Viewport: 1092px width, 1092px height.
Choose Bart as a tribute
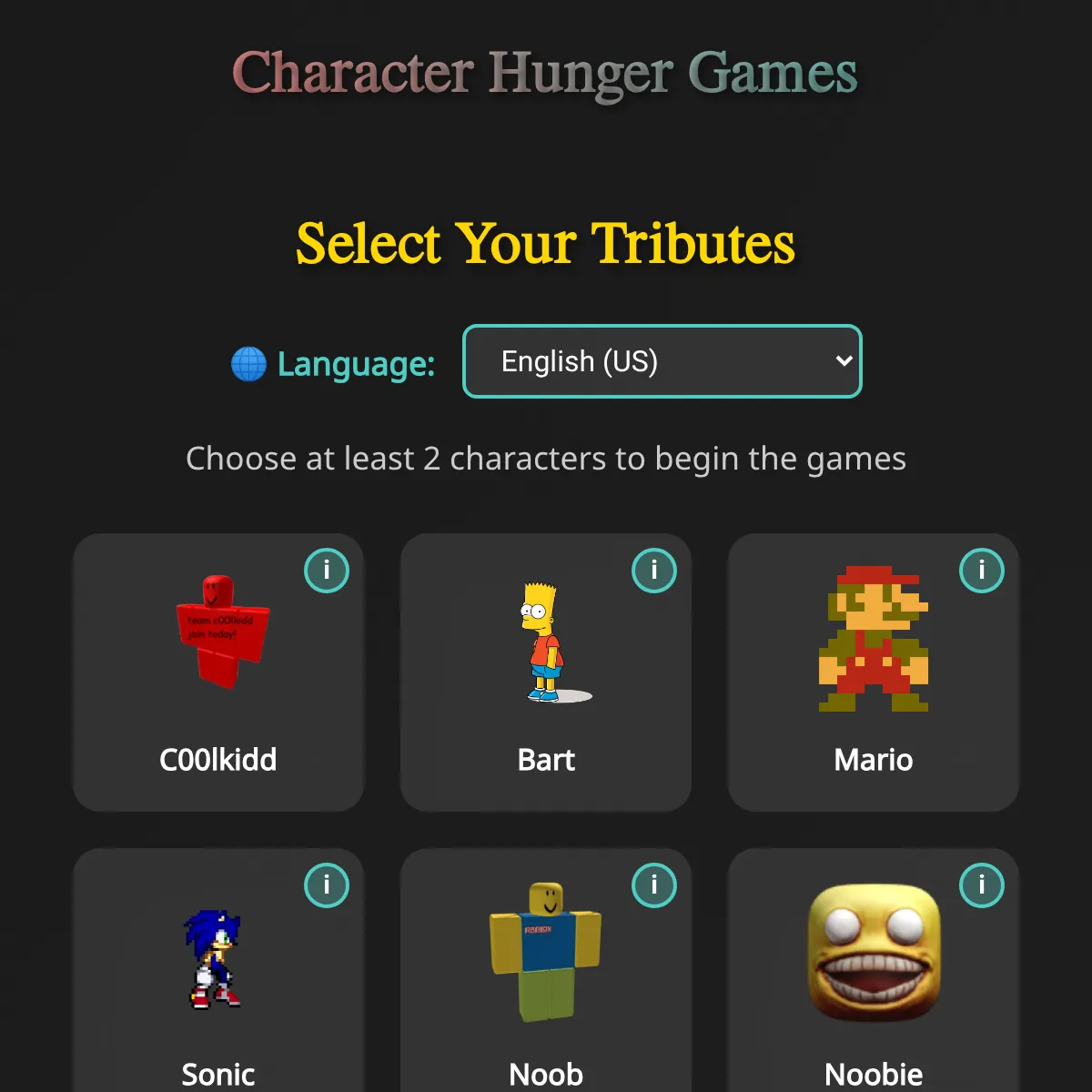[x=546, y=673]
